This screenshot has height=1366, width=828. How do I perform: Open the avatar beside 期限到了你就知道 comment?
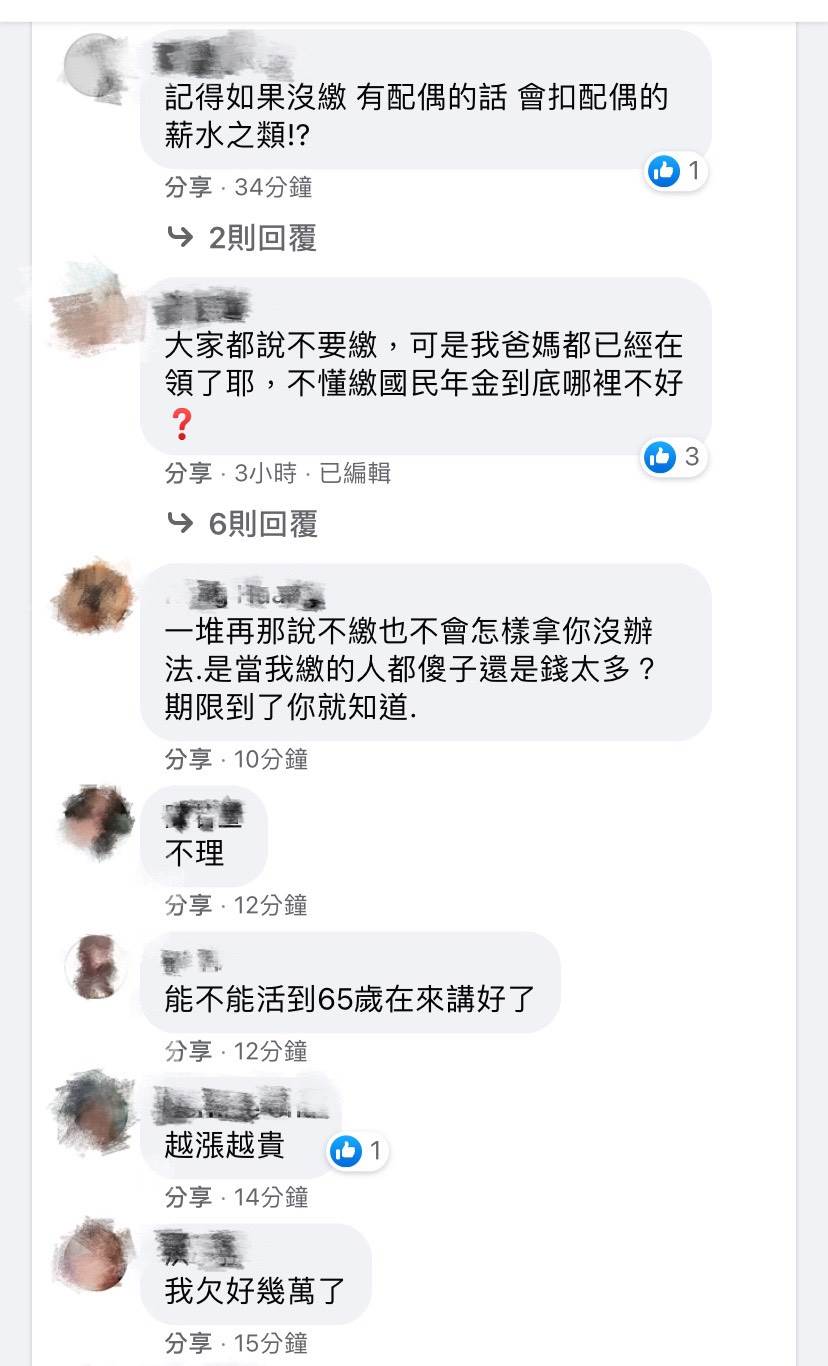[93, 595]
